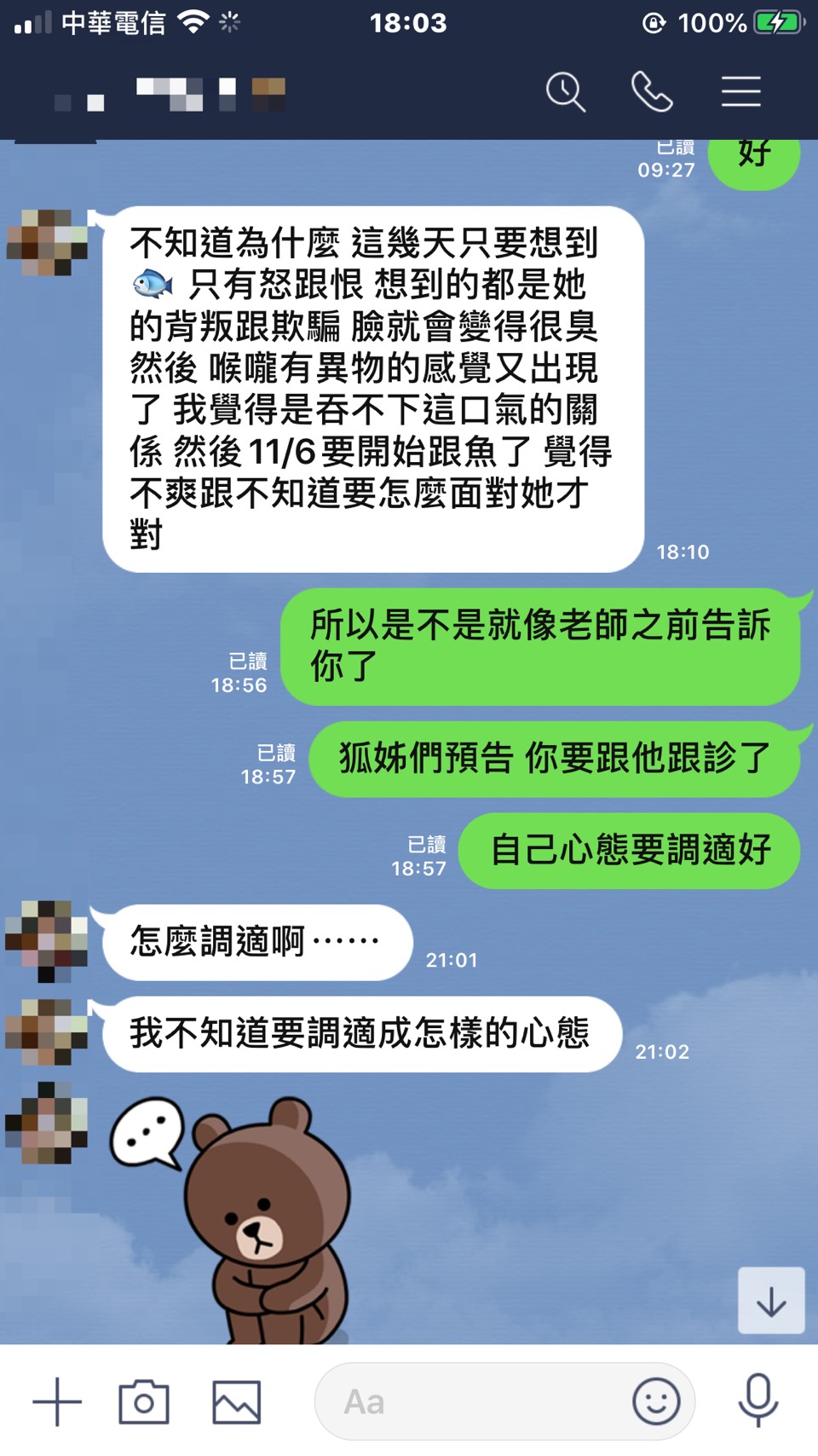The width and height of the screenshot is (818, 1456).
Task: Open the plus attachment menu
Action: (57, 1401)
